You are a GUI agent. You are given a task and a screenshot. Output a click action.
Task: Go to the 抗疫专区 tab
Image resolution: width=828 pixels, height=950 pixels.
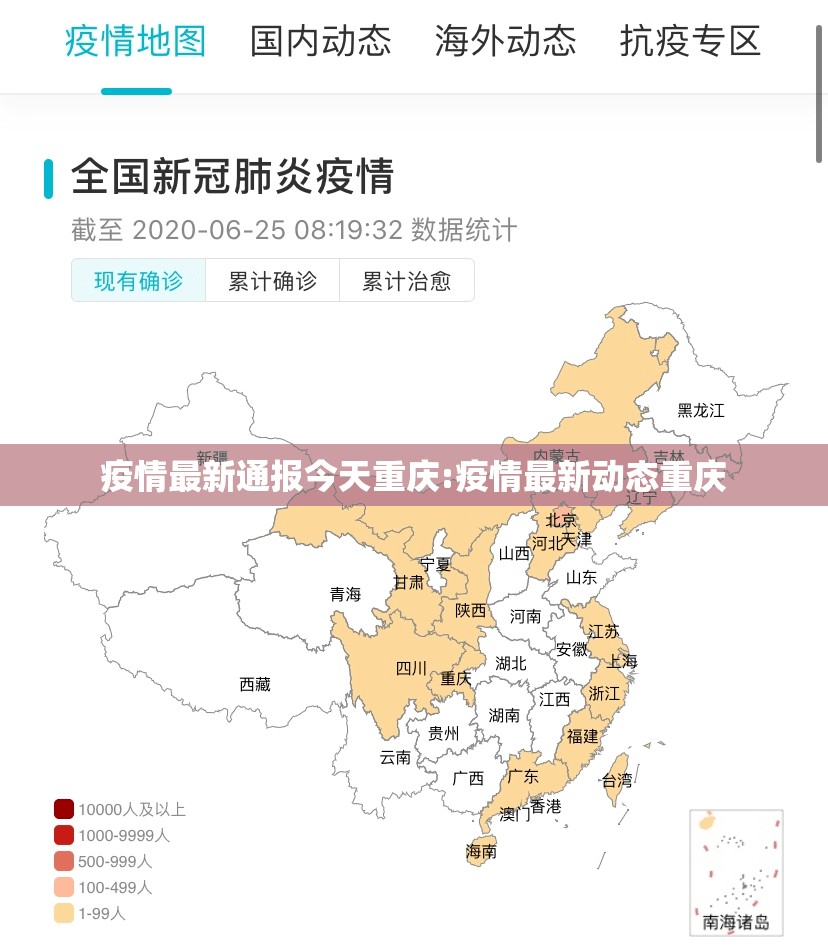[690, 42]
